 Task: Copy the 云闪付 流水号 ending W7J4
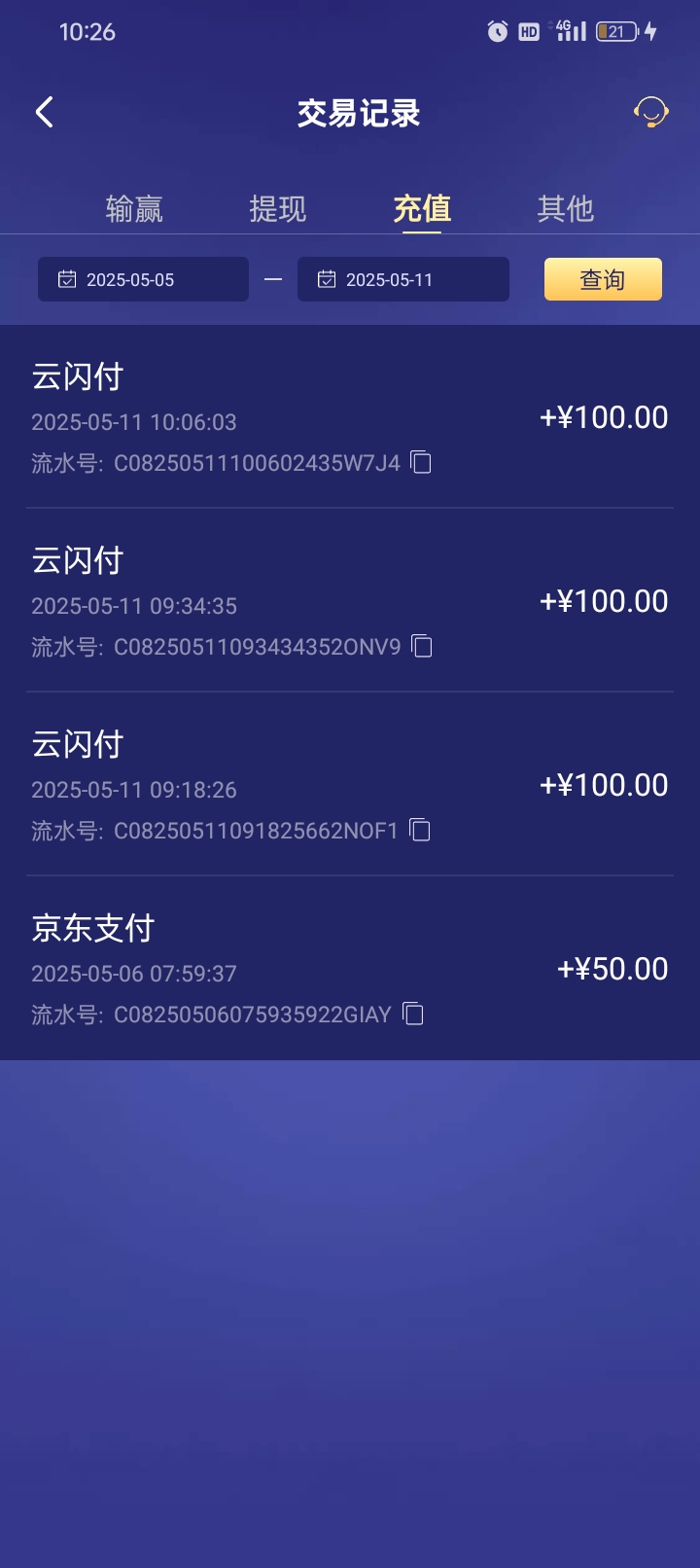(420, 463)
